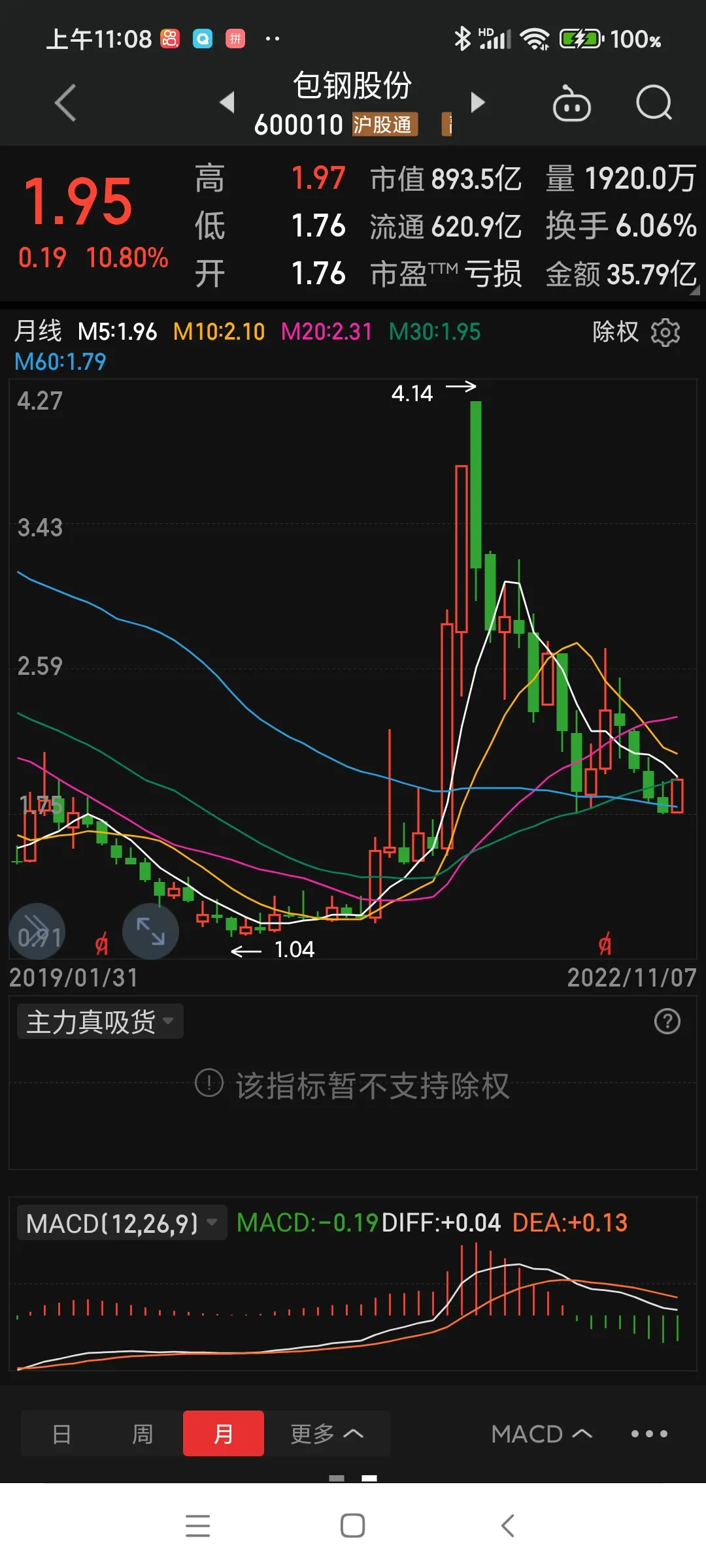
Task: Tap the system home button
Action: [x=352, y=1526]
